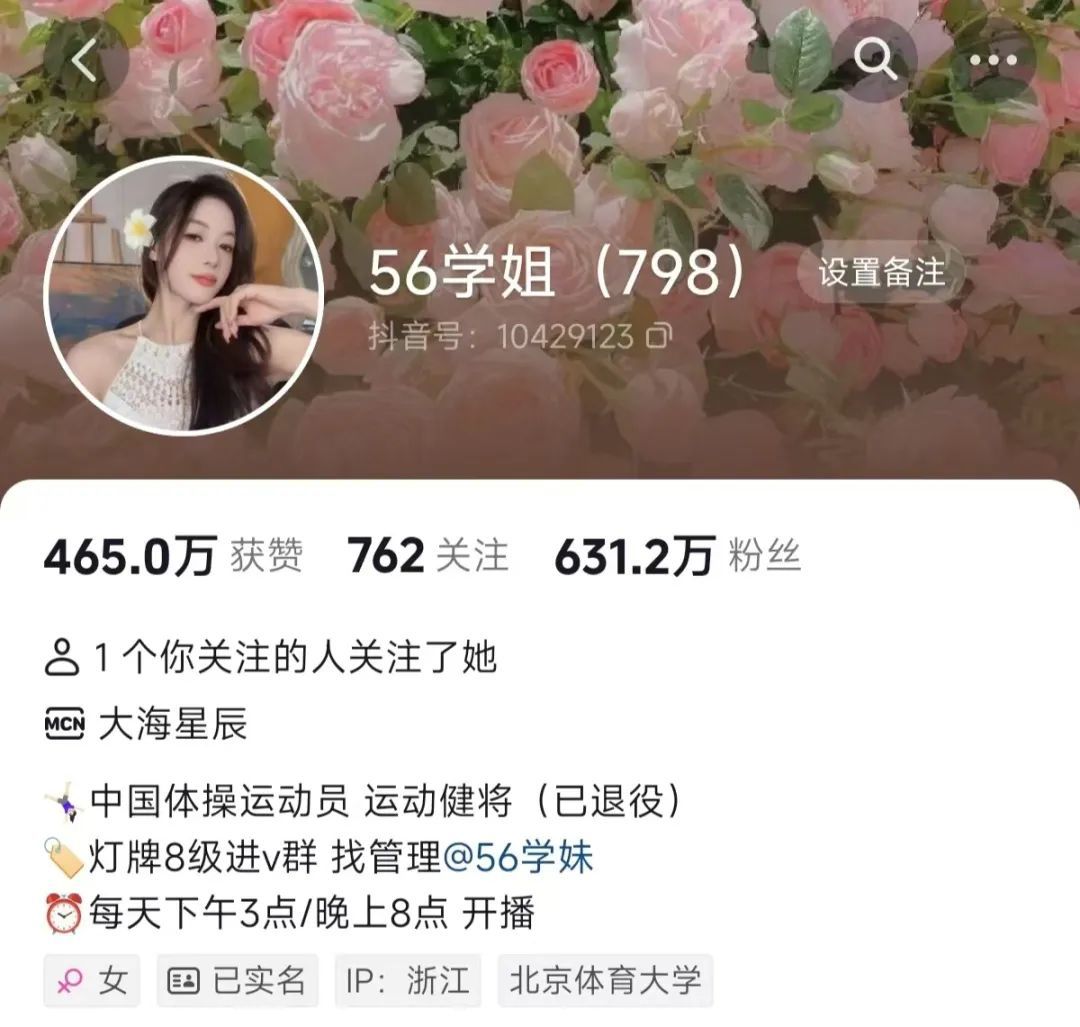The image size is (1080, 1027).
Task: Open the three-dot overflow menu
Action: tap(992, 62)
